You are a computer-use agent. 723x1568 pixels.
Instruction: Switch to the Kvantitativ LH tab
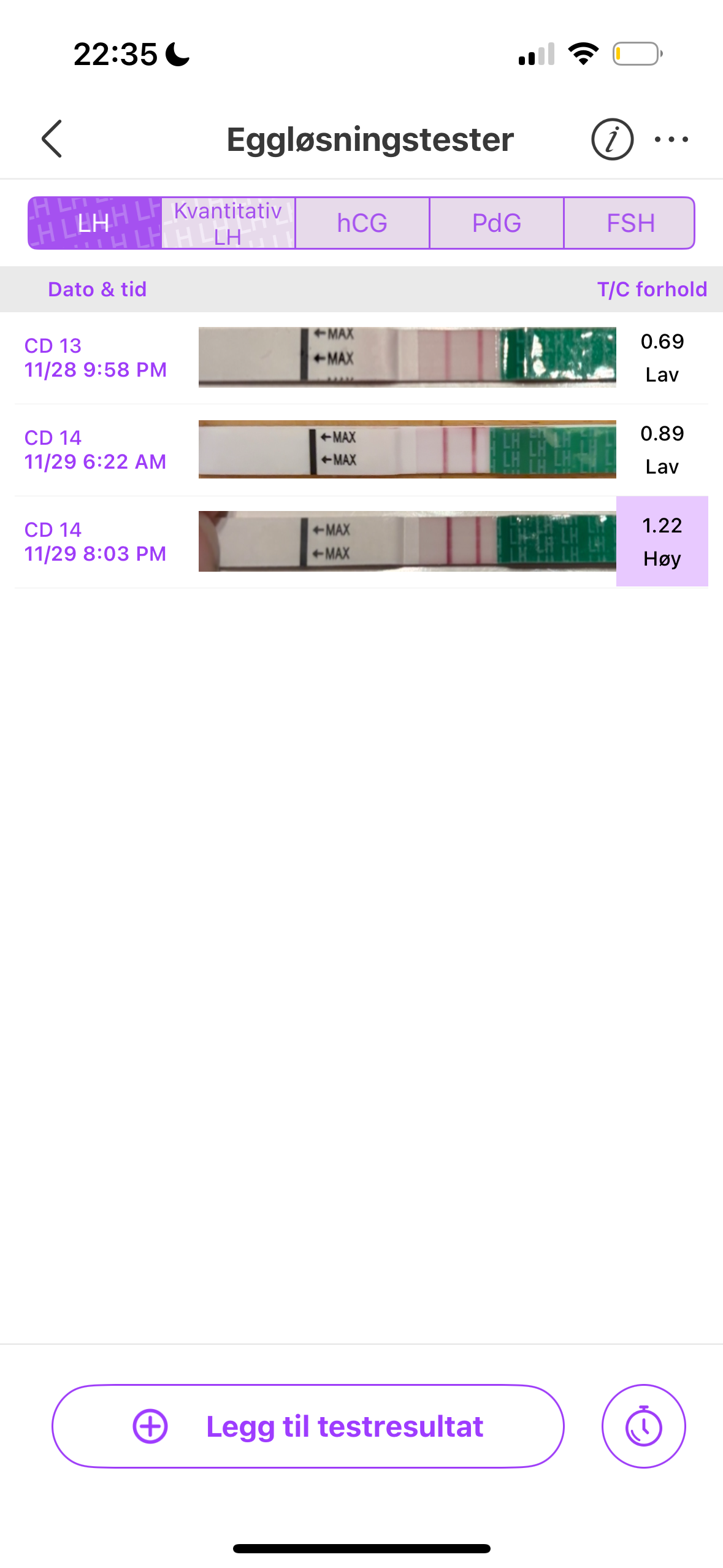pyautogui.click(x=228, y=223)
